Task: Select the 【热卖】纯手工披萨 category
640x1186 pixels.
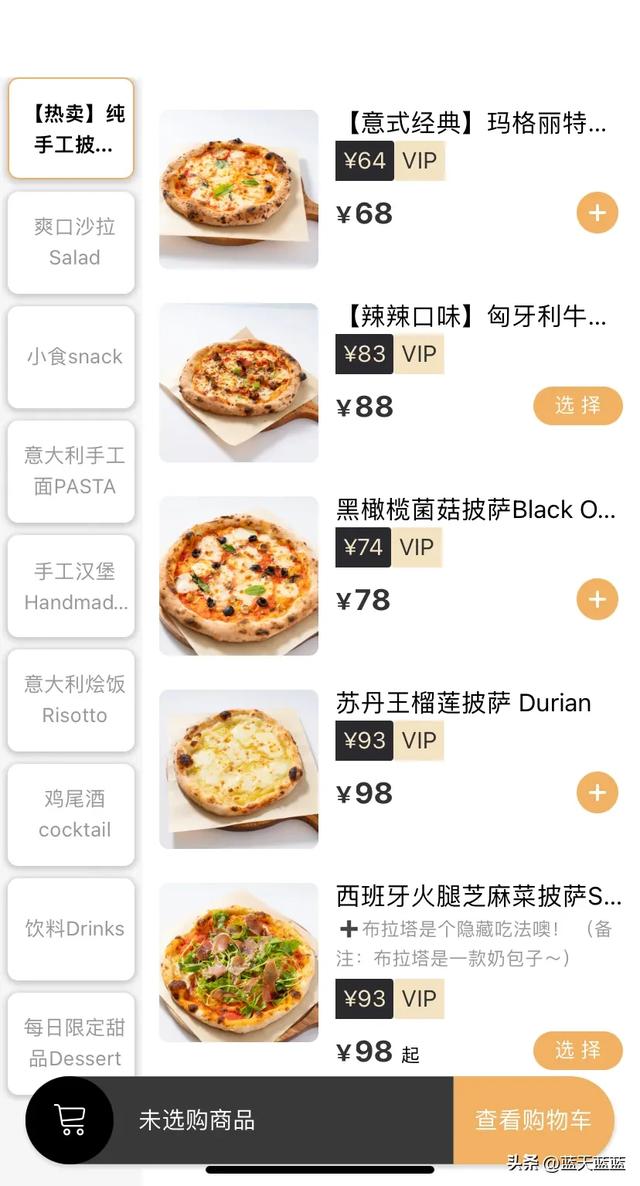Action: coord(72,128)
